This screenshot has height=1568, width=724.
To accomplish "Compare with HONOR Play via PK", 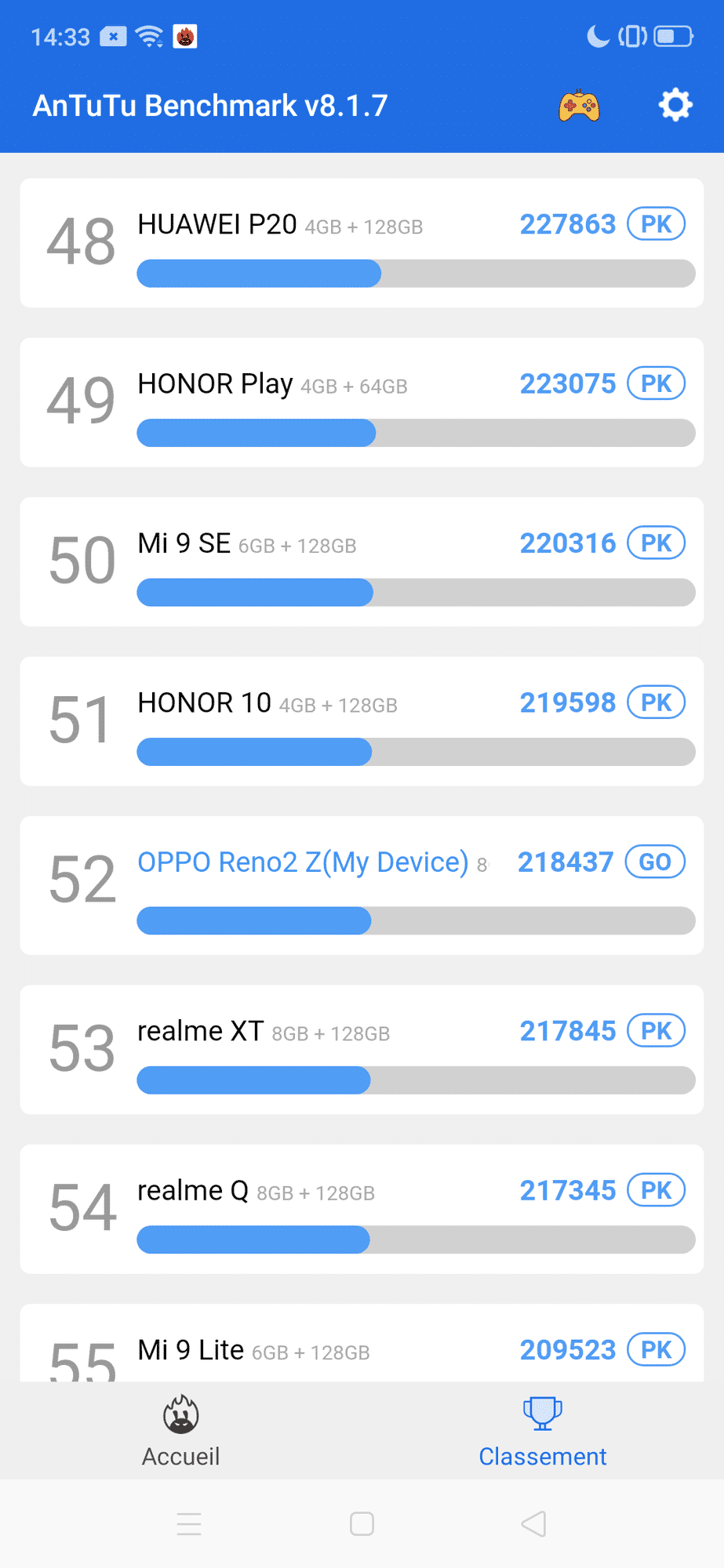I will click(x=656, y=383).
